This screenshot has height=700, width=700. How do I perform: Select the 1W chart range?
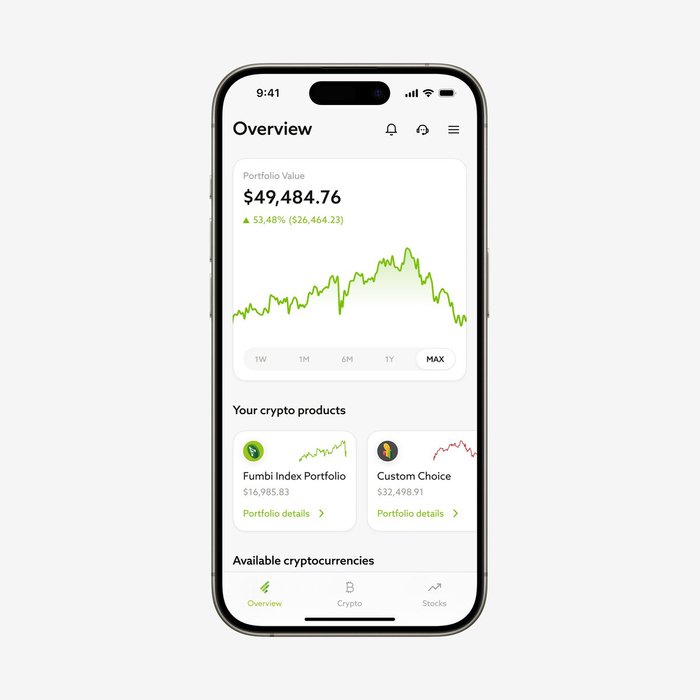[261, 359]
